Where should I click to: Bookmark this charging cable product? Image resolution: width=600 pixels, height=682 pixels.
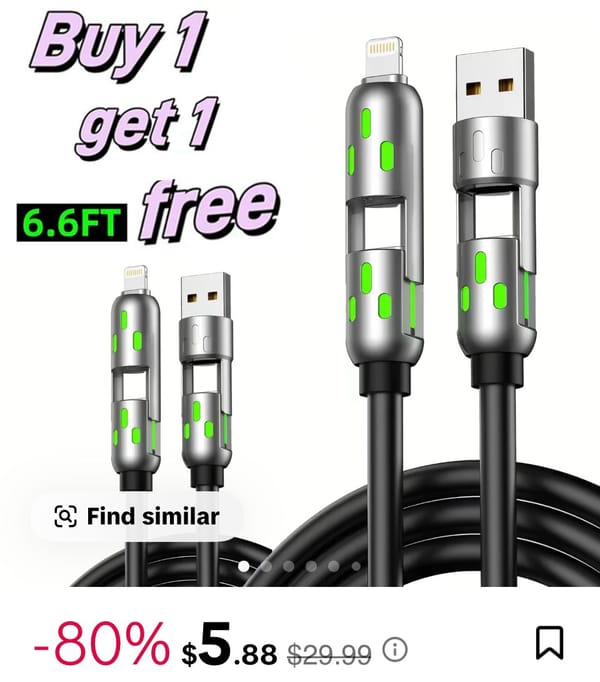549,642
